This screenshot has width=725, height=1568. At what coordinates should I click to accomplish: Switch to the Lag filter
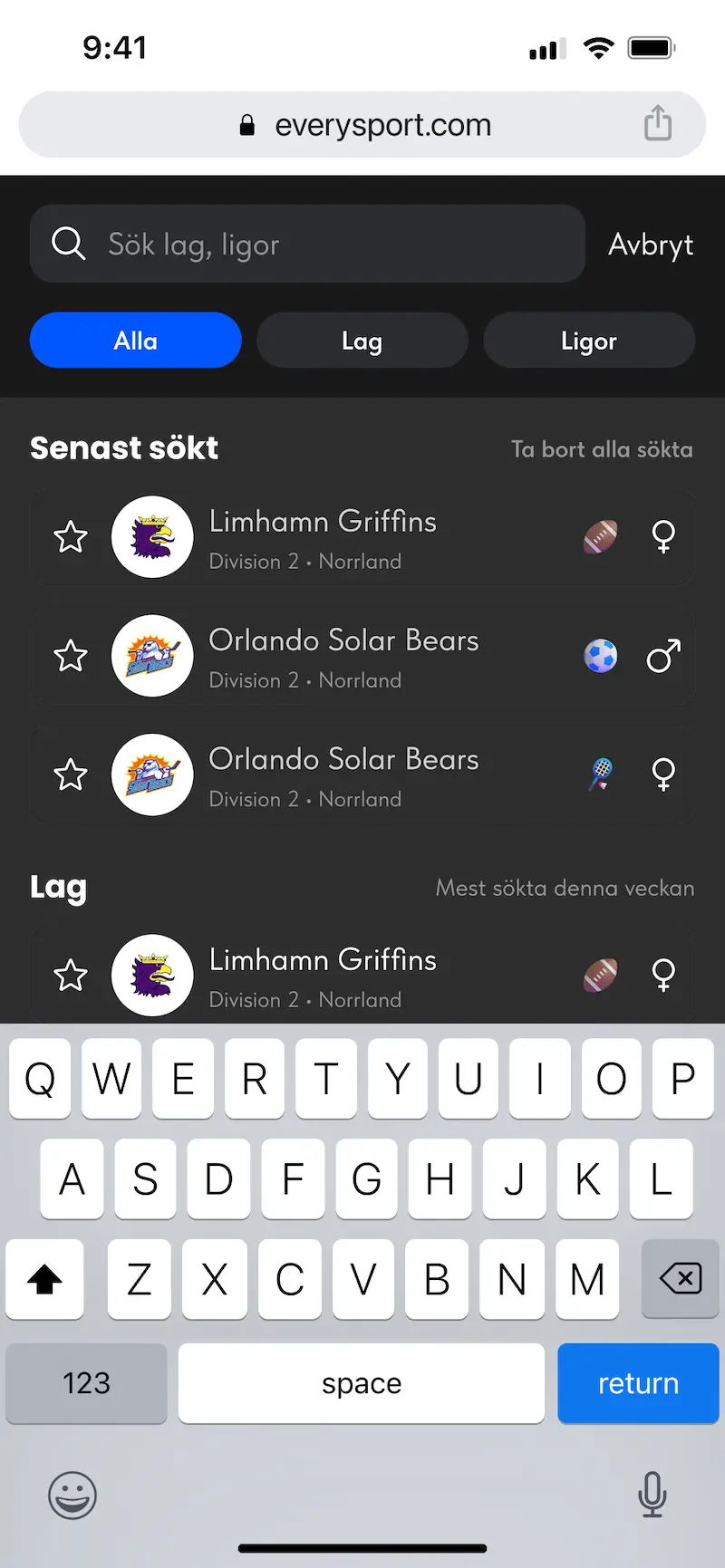362,341
